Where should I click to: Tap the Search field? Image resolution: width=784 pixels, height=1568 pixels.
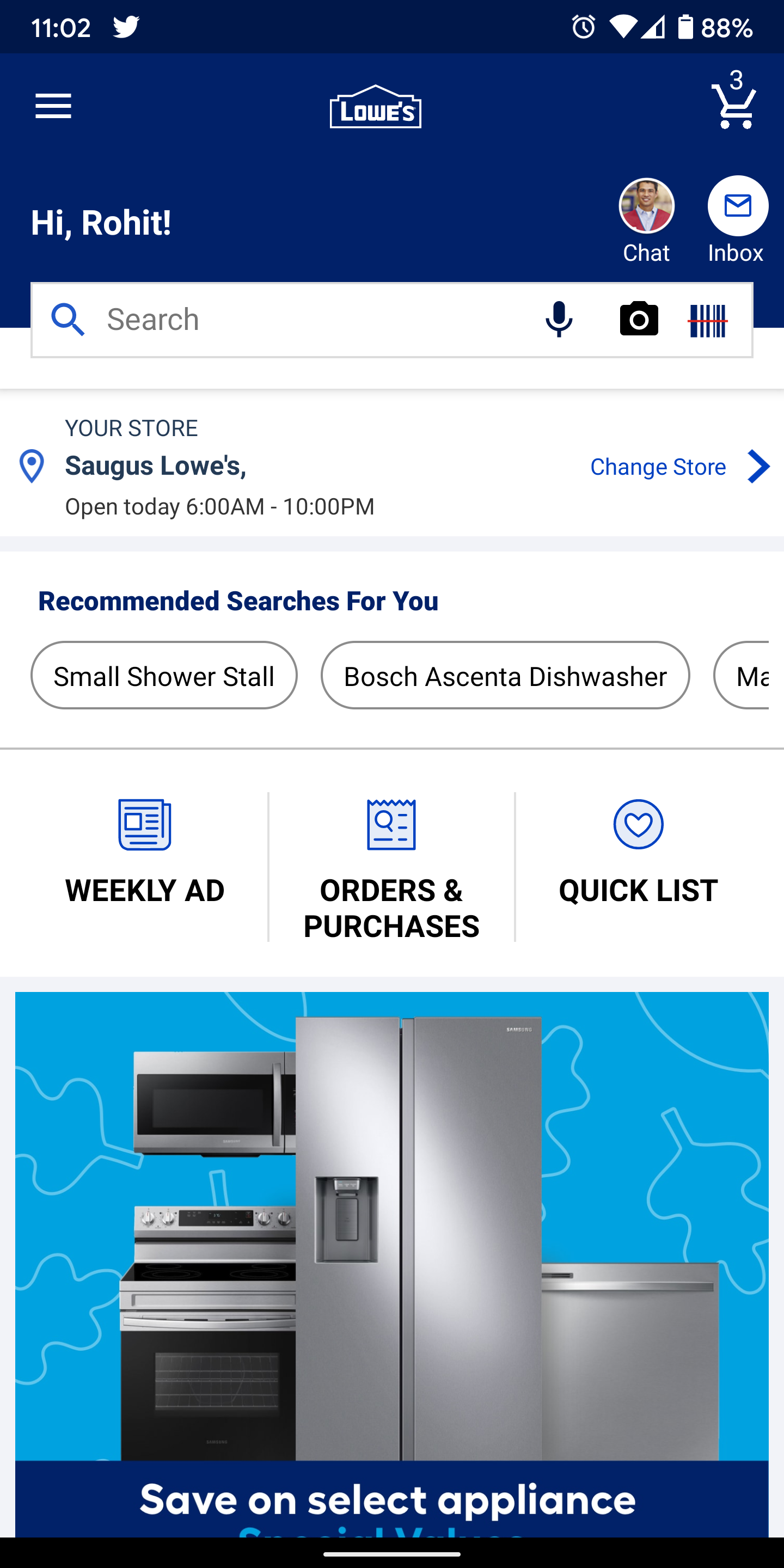coord(304,320)
